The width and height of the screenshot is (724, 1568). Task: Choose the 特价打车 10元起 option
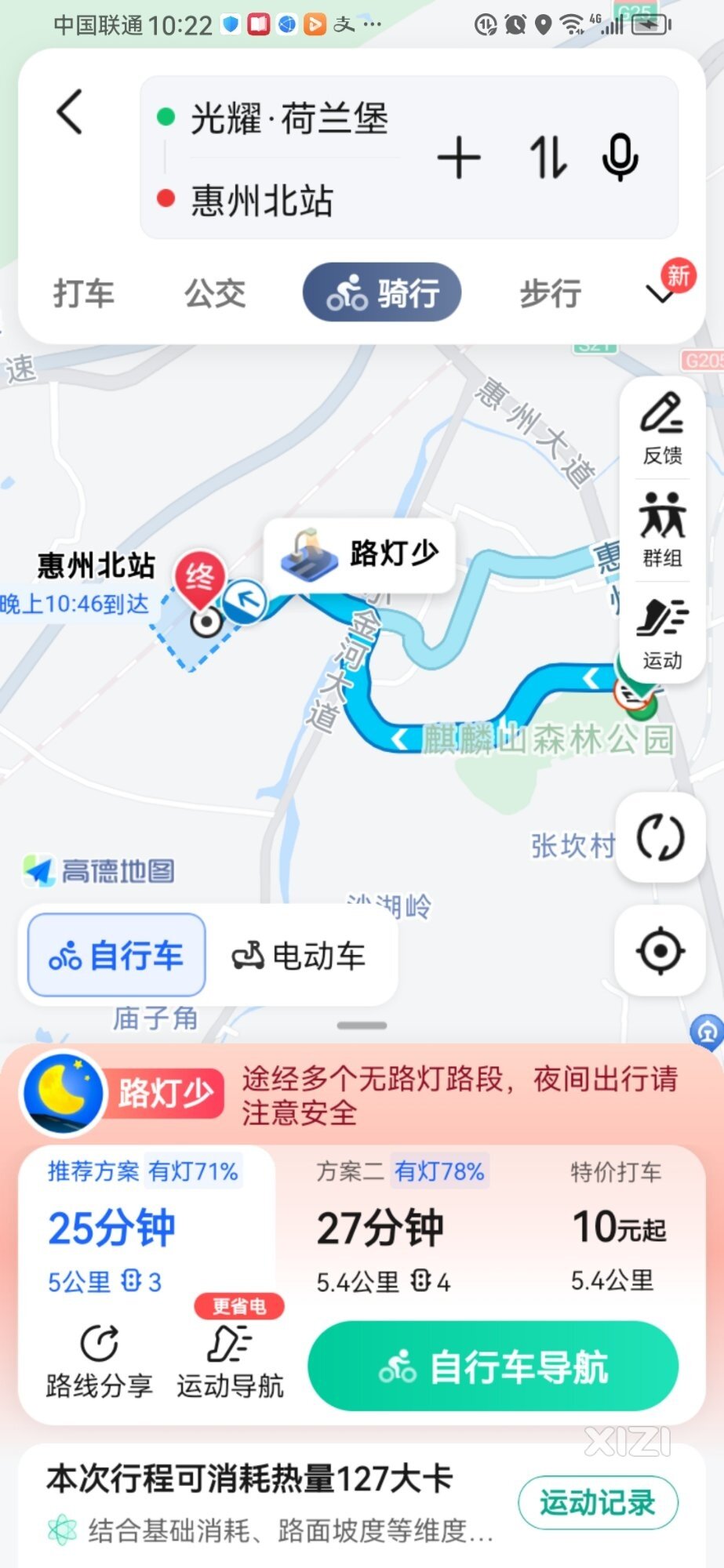click(x=617, y=1227)
